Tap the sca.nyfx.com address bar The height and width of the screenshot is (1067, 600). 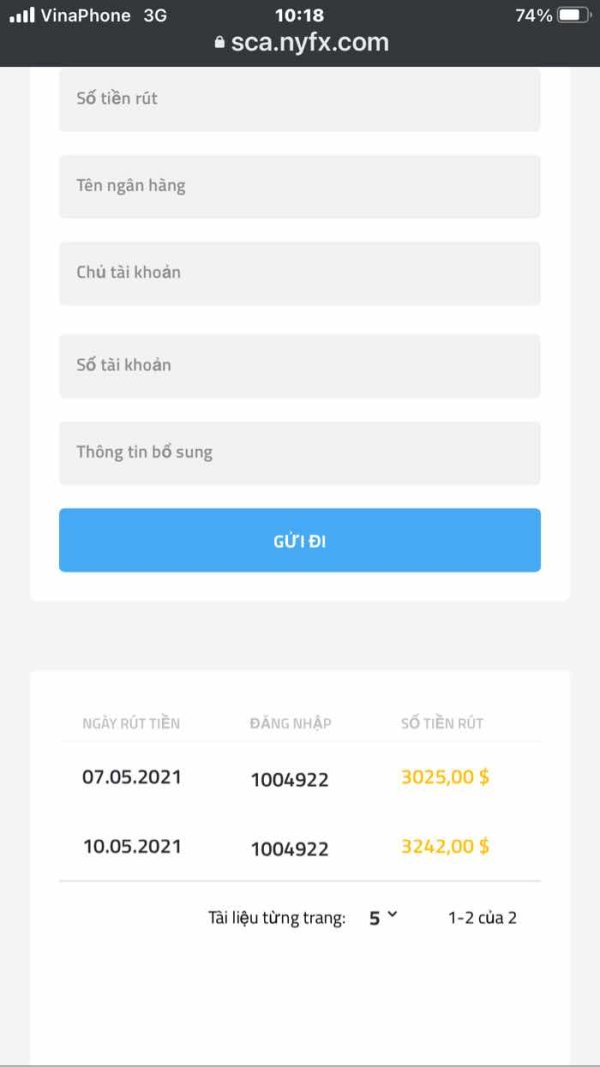(x=301, y=42)
